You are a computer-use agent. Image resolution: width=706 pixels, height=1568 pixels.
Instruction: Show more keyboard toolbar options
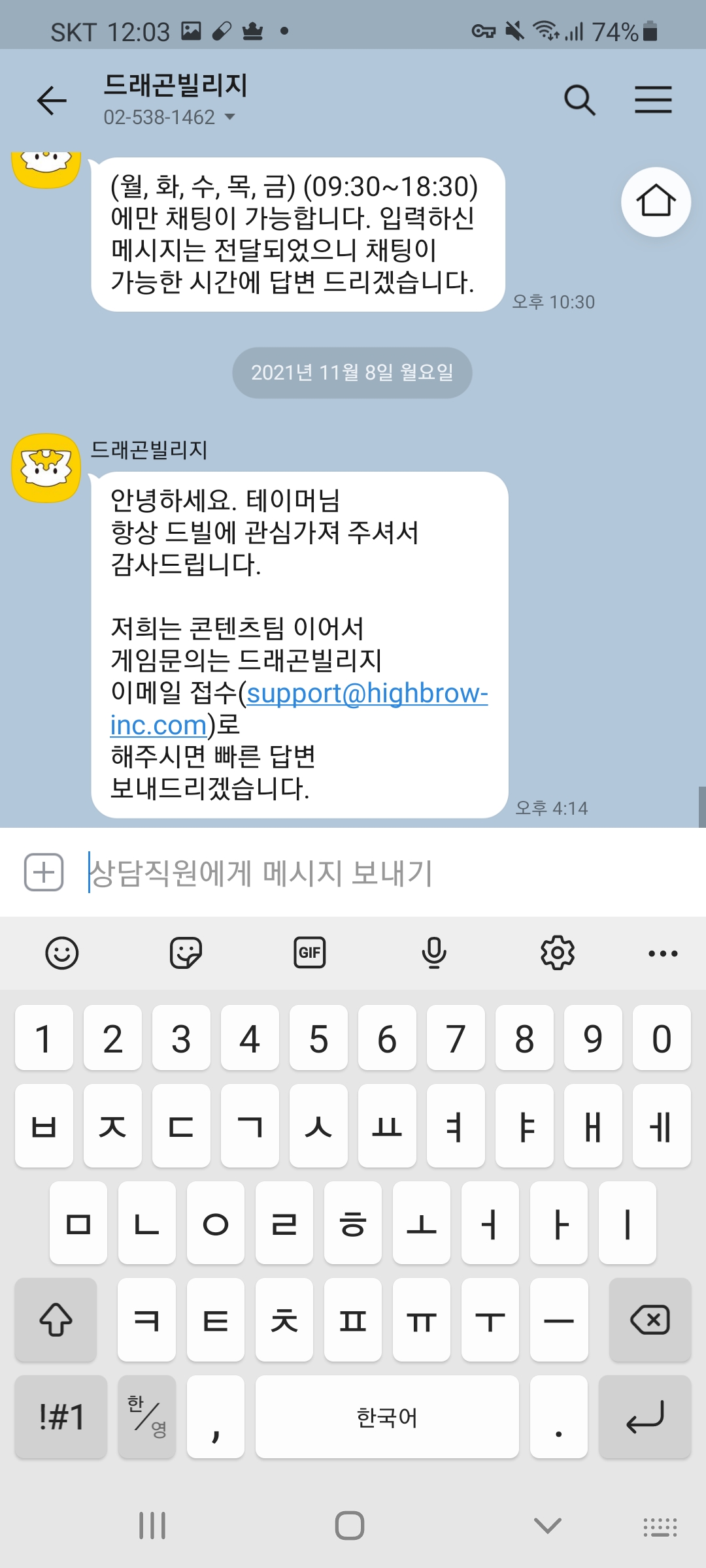pyautogui.click(x=663, y=953)
